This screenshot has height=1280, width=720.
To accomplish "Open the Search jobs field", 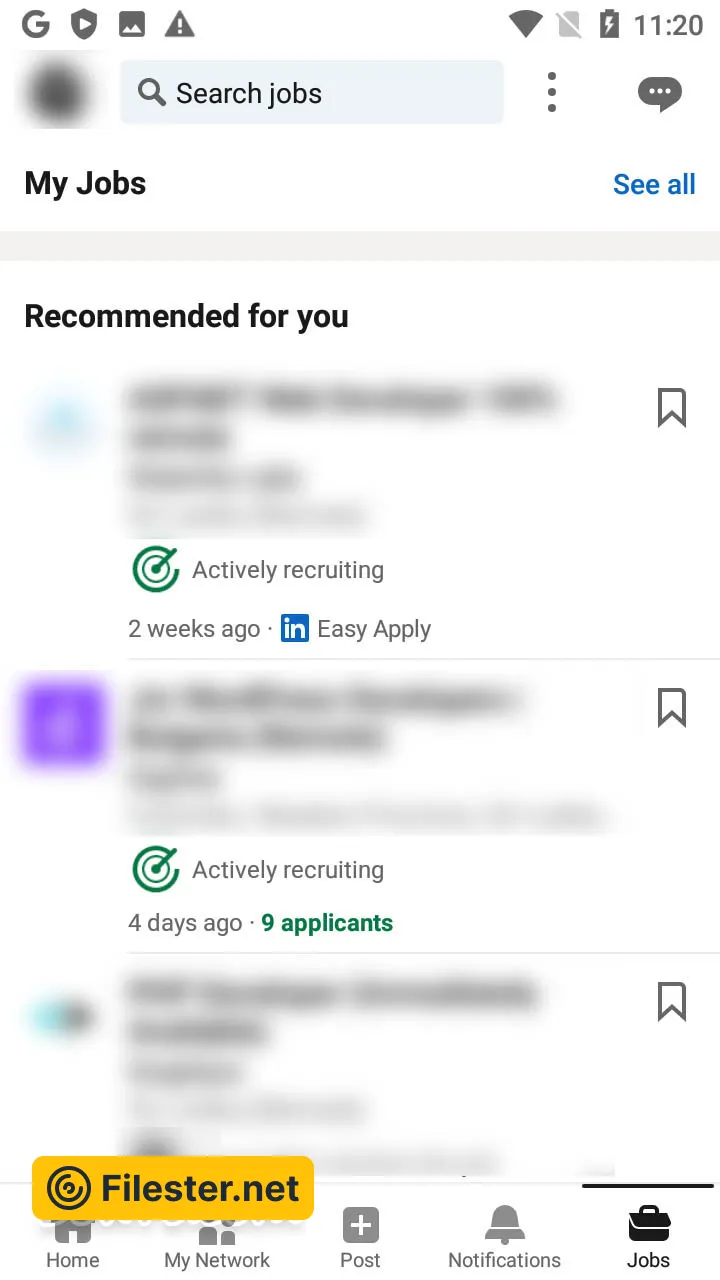I will point(311,93).
